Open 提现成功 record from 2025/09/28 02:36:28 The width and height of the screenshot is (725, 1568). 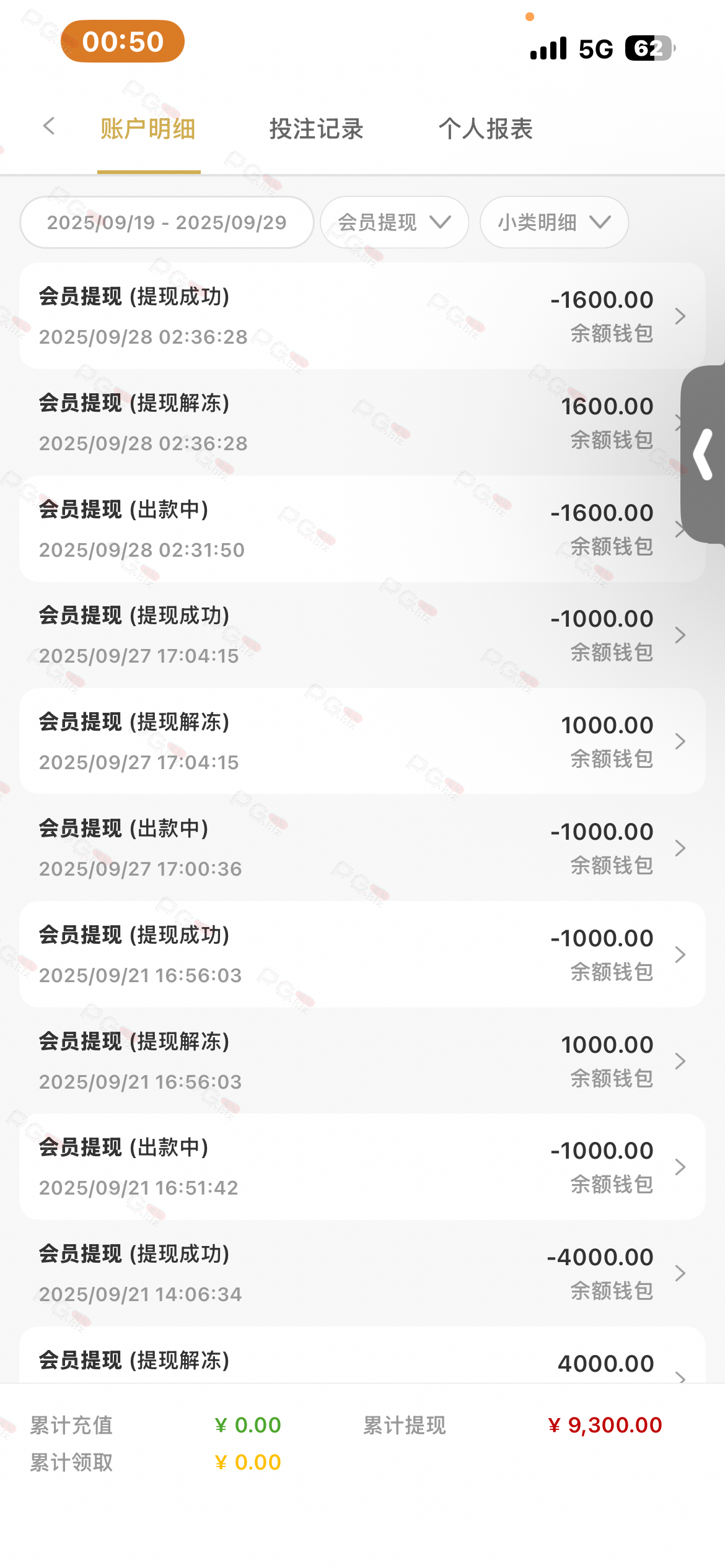[362, 316]
